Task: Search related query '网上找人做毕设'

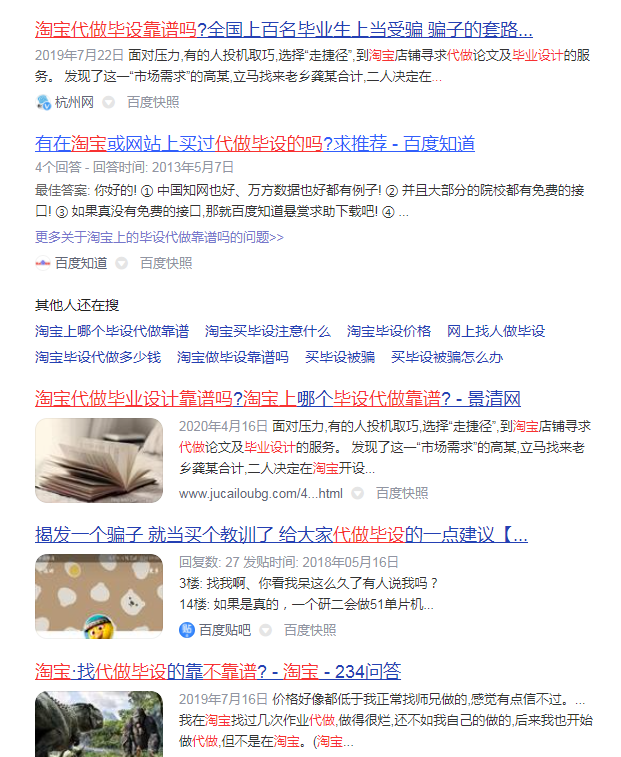Action: [495, 331]
